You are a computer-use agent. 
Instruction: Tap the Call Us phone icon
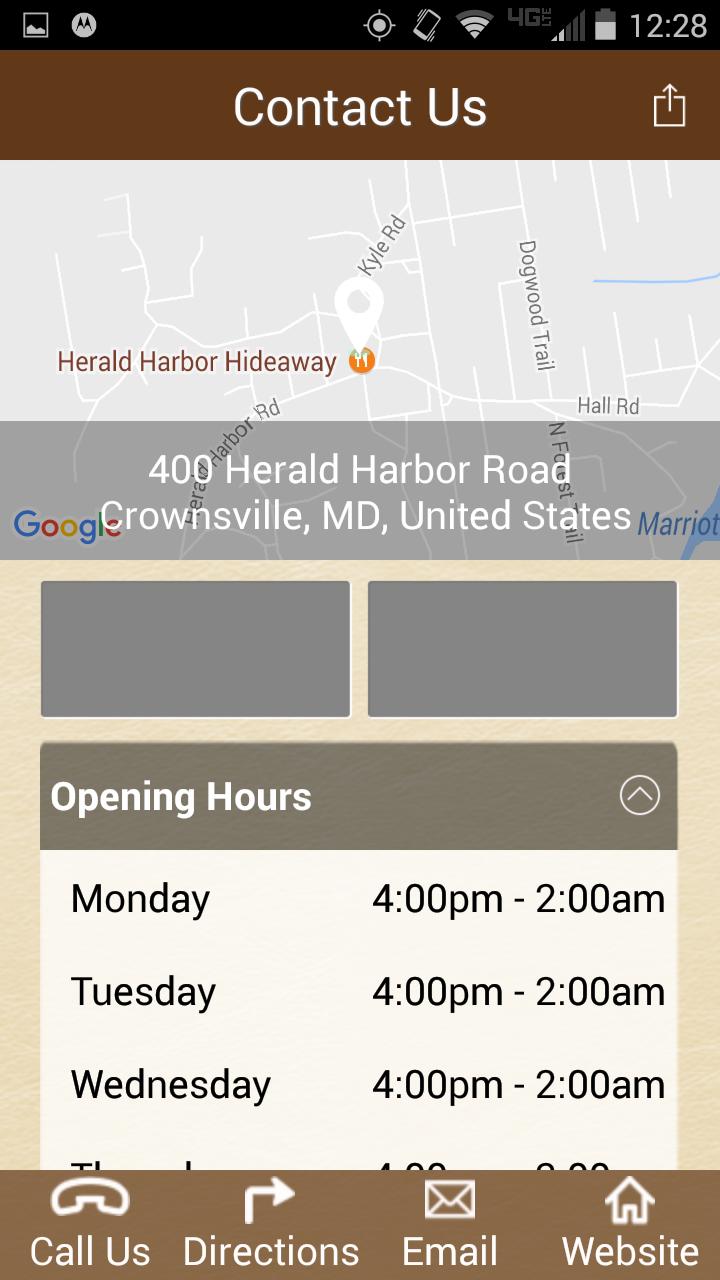click(89, 1197)
